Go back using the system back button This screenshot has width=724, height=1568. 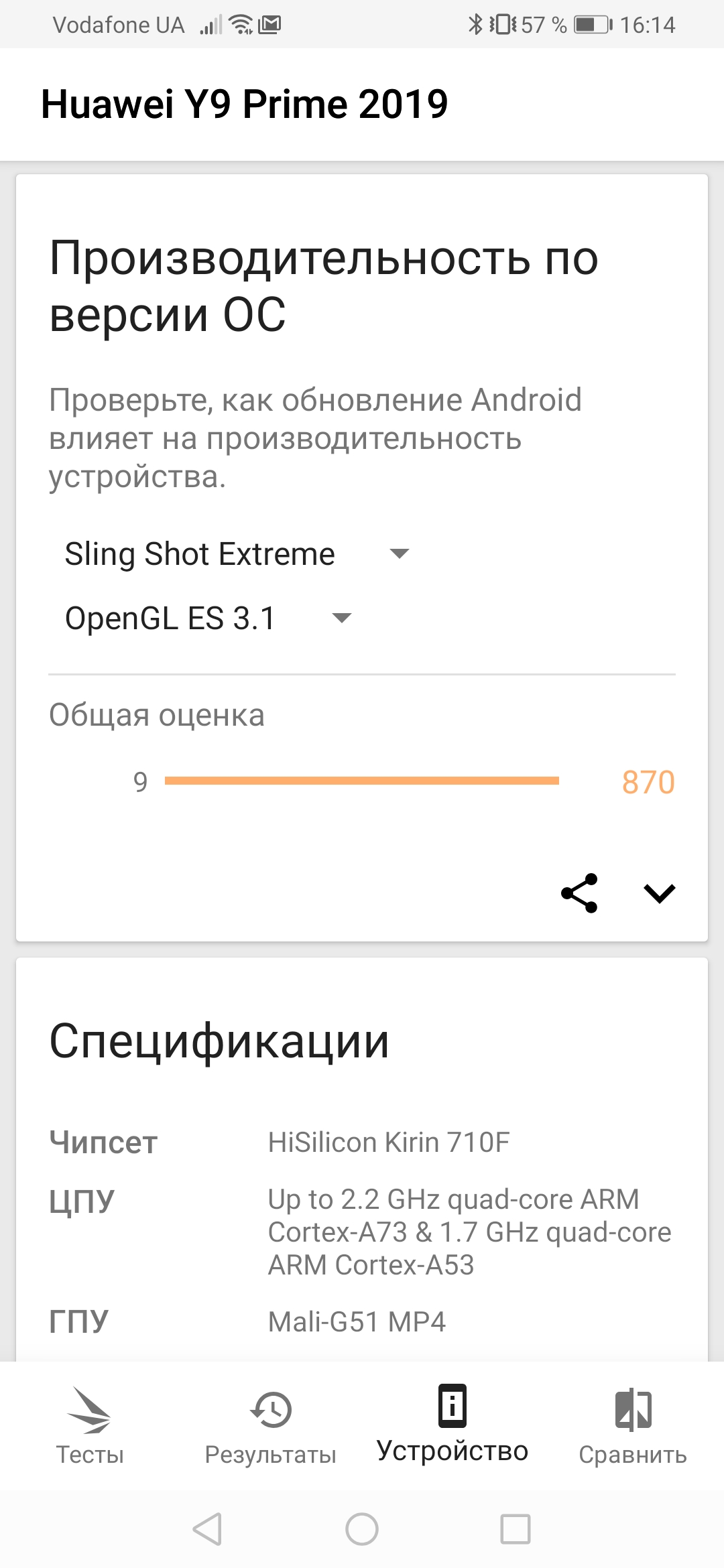click(208, 1529)
